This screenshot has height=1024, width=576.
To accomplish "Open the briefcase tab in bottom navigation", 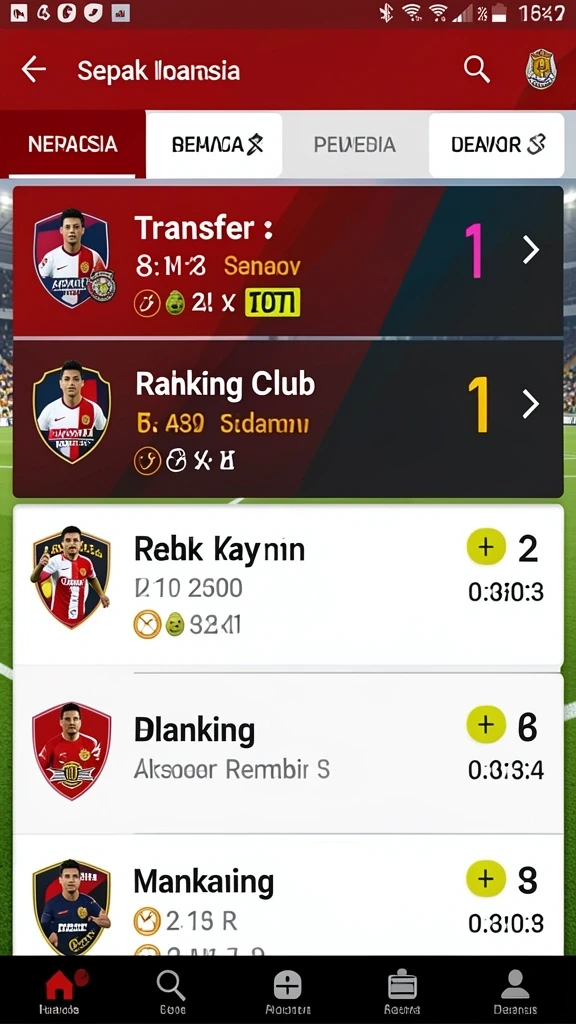I will coord(402,991).
